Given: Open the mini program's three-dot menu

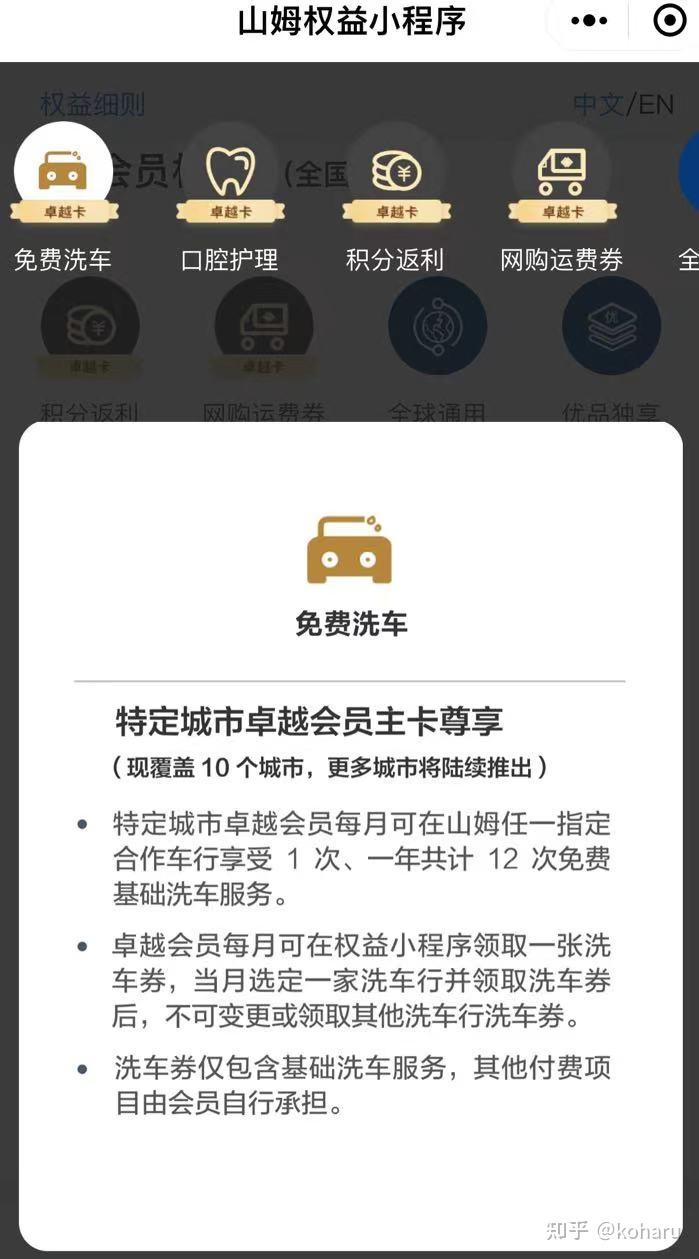Looking at the screenshot, I should click(589, 21).
